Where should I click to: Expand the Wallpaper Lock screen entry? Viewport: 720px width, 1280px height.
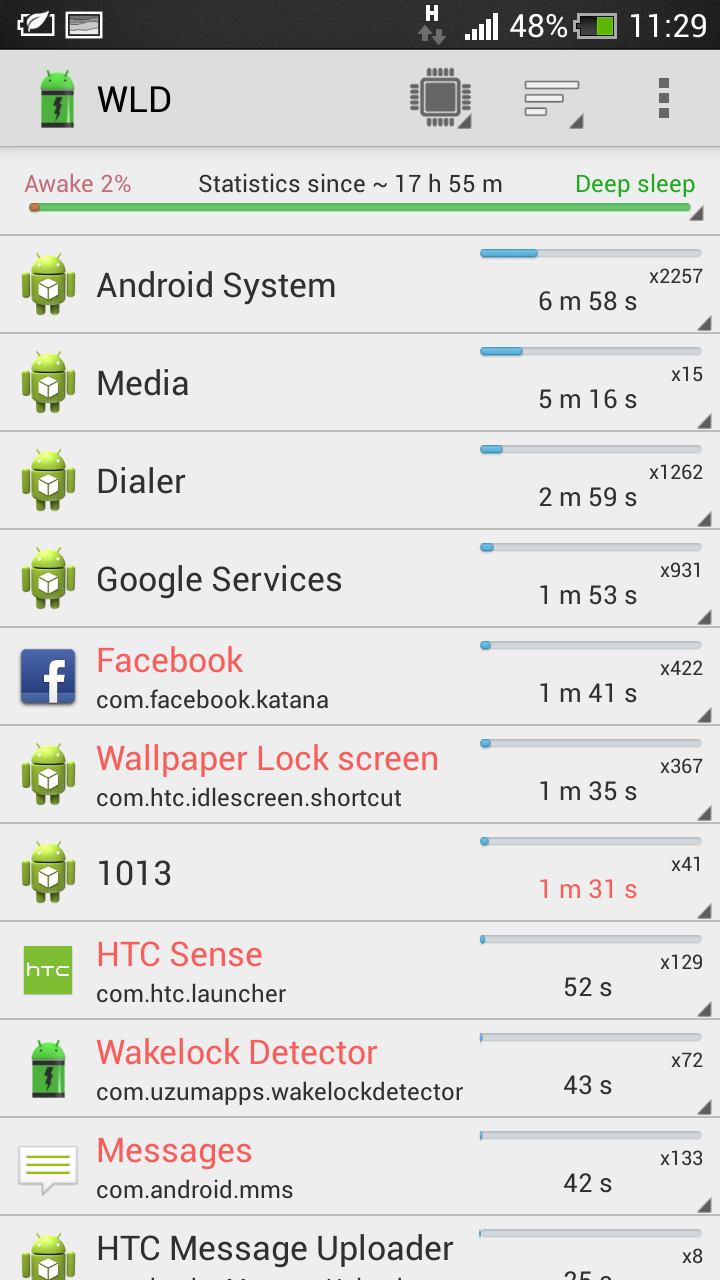pyautogui.click(x=360, y=775)
